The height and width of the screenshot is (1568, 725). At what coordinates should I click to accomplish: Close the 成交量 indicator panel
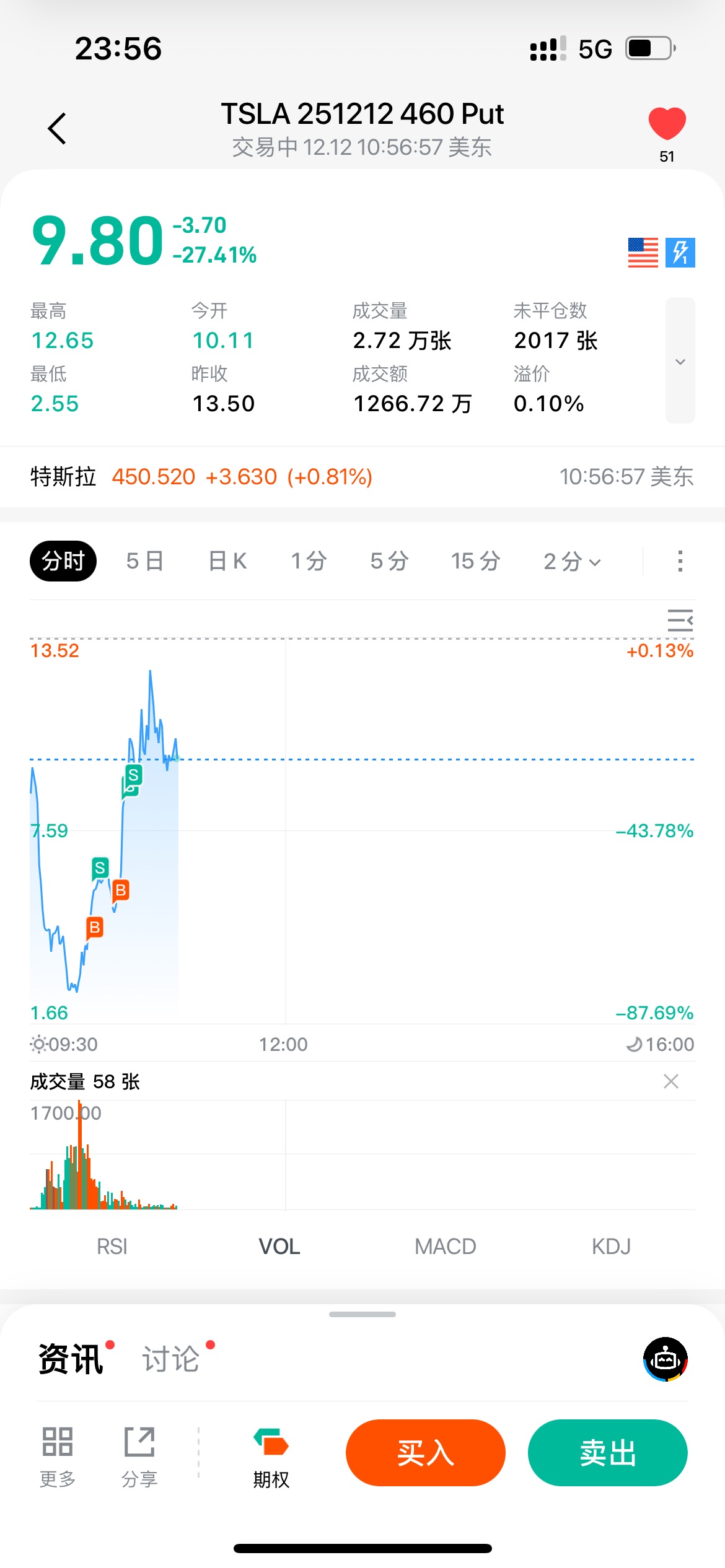click(x=670, y=1081)
